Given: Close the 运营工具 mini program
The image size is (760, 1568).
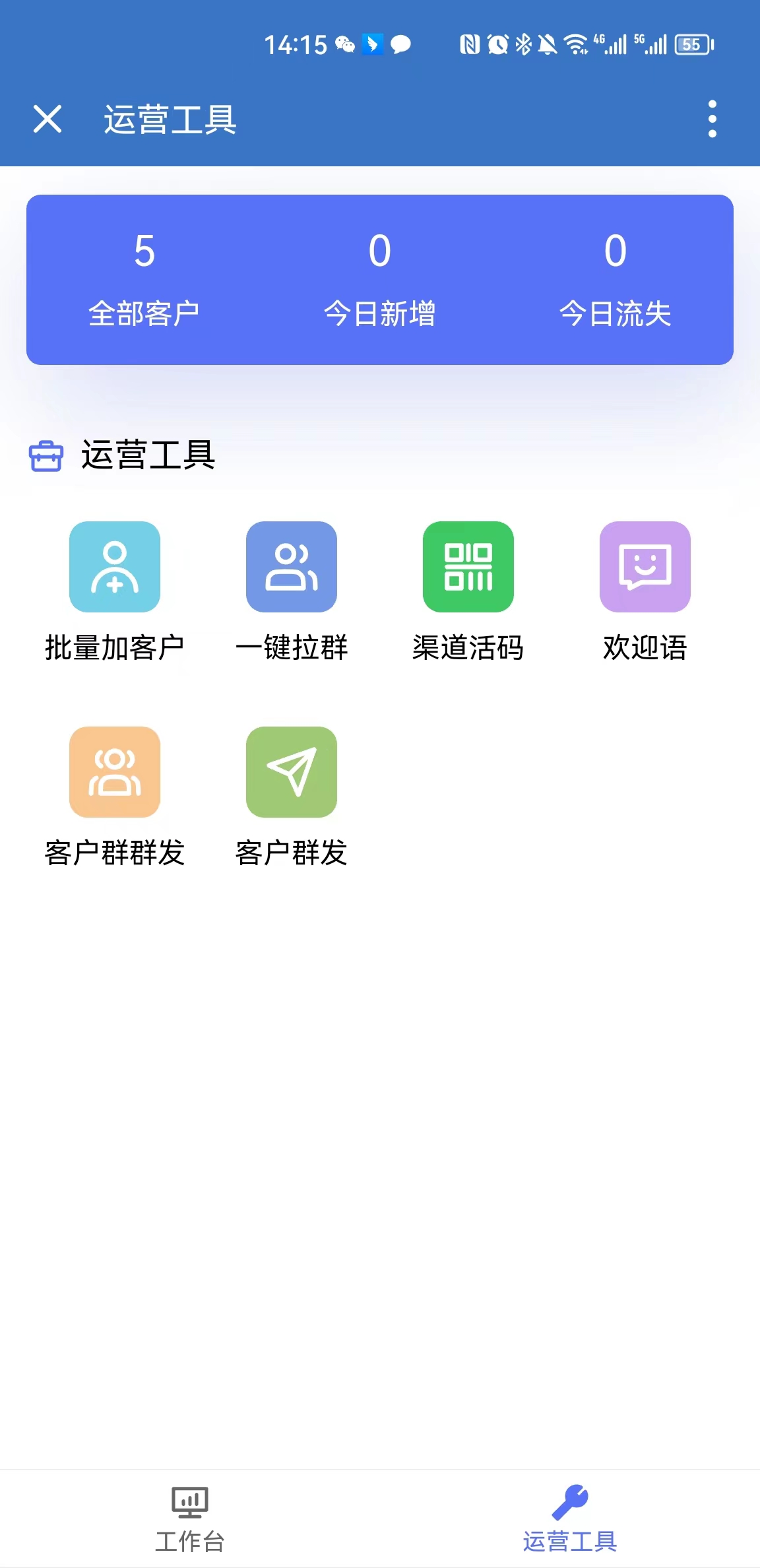Looking at the screenshot, I should click(47, 120).
